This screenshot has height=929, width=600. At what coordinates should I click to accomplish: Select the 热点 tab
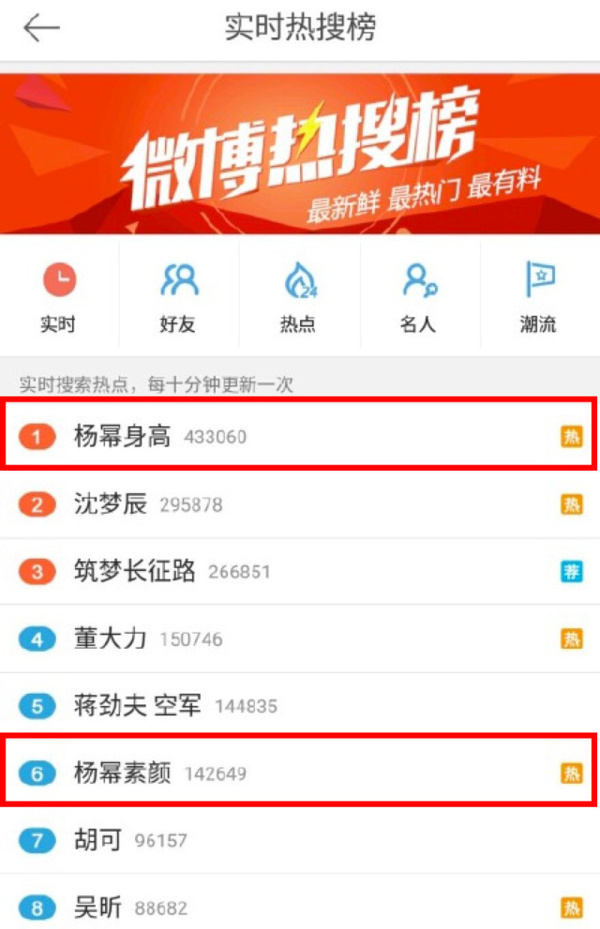298,297
